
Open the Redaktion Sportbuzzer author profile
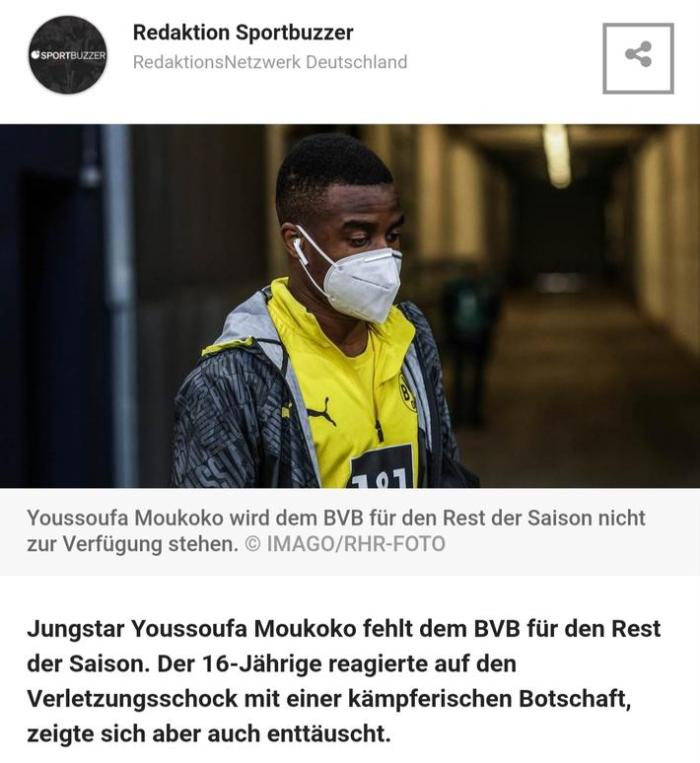click(x=243, y=33)
